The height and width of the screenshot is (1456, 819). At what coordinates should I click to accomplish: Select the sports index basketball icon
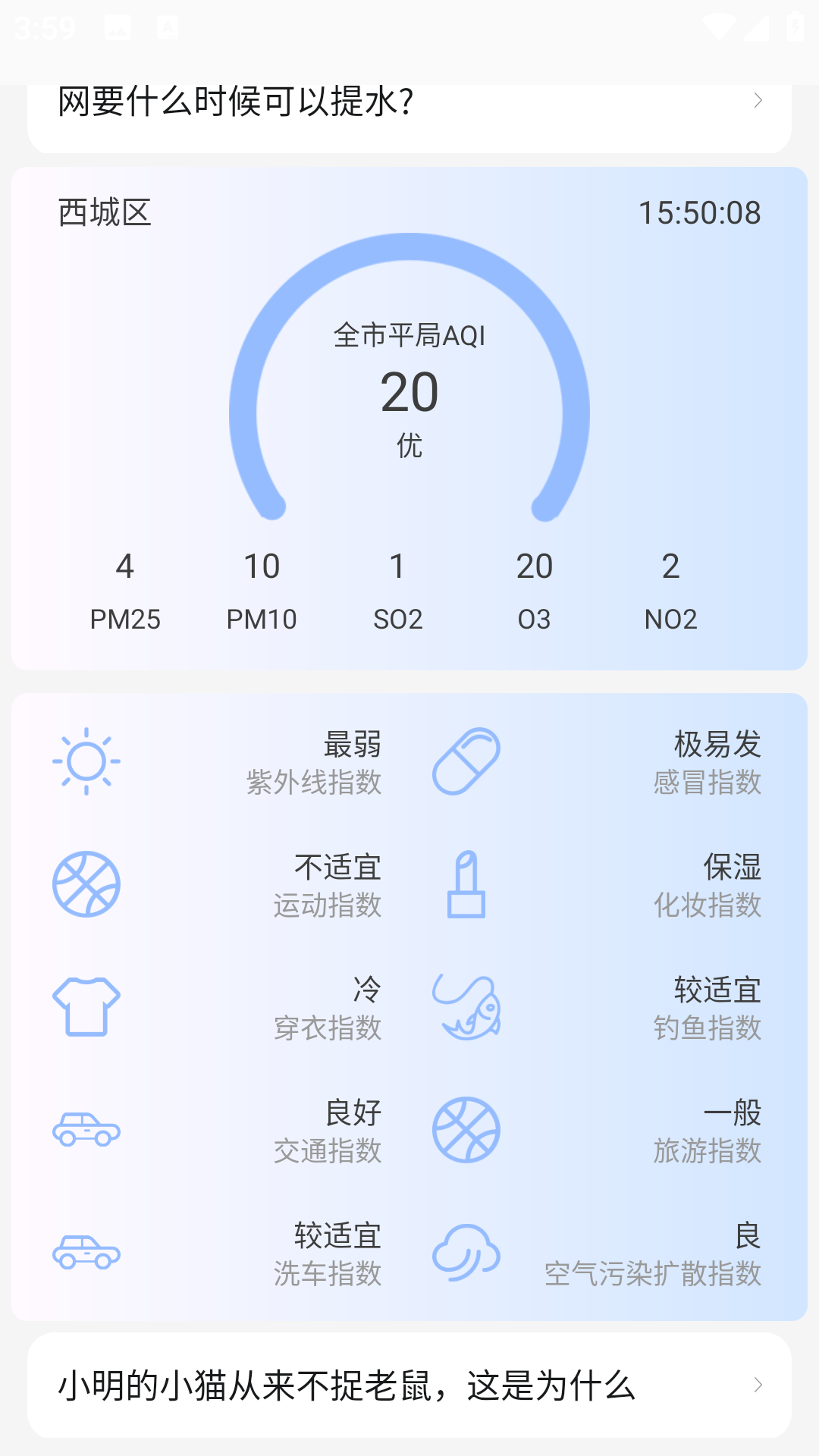pos(85,885)
